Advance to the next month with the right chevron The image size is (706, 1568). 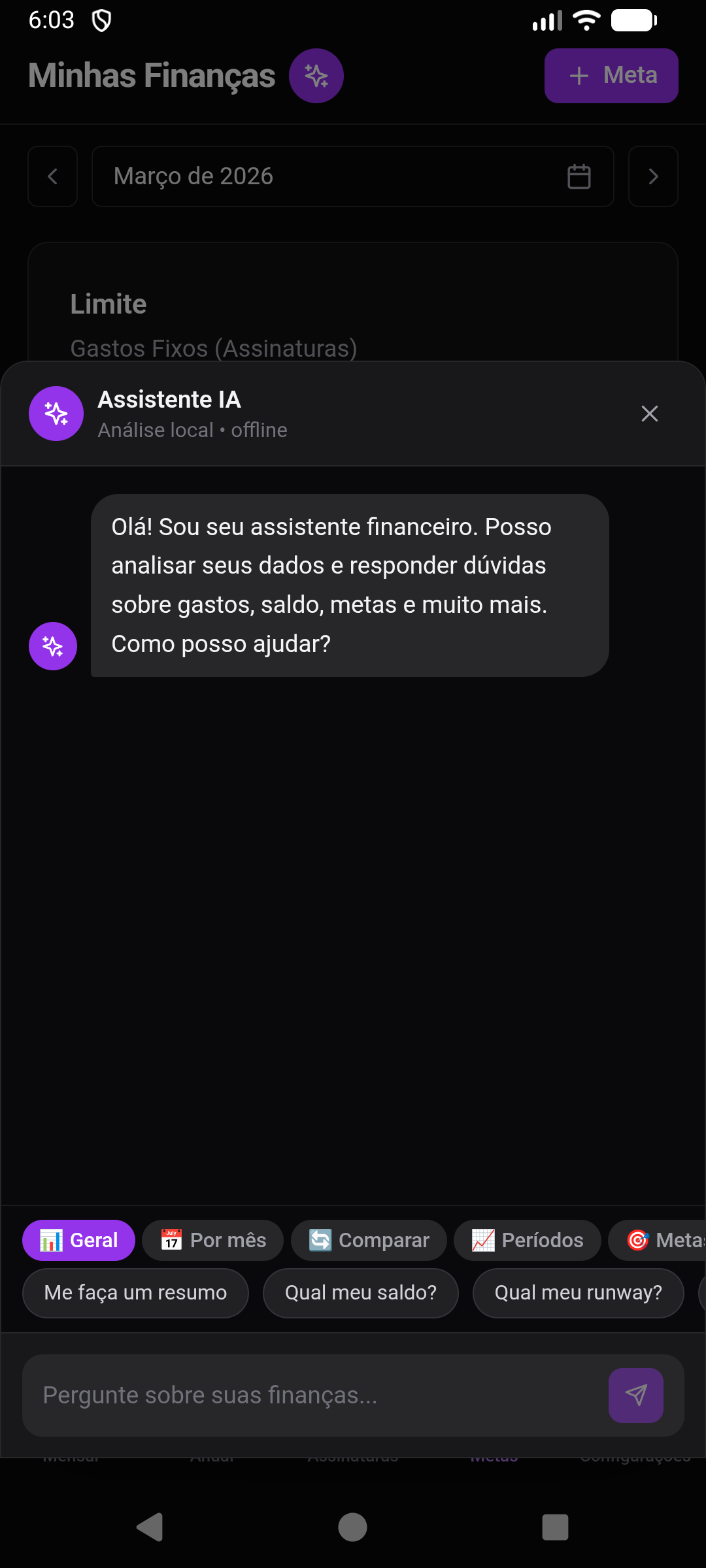coord(653,176)
